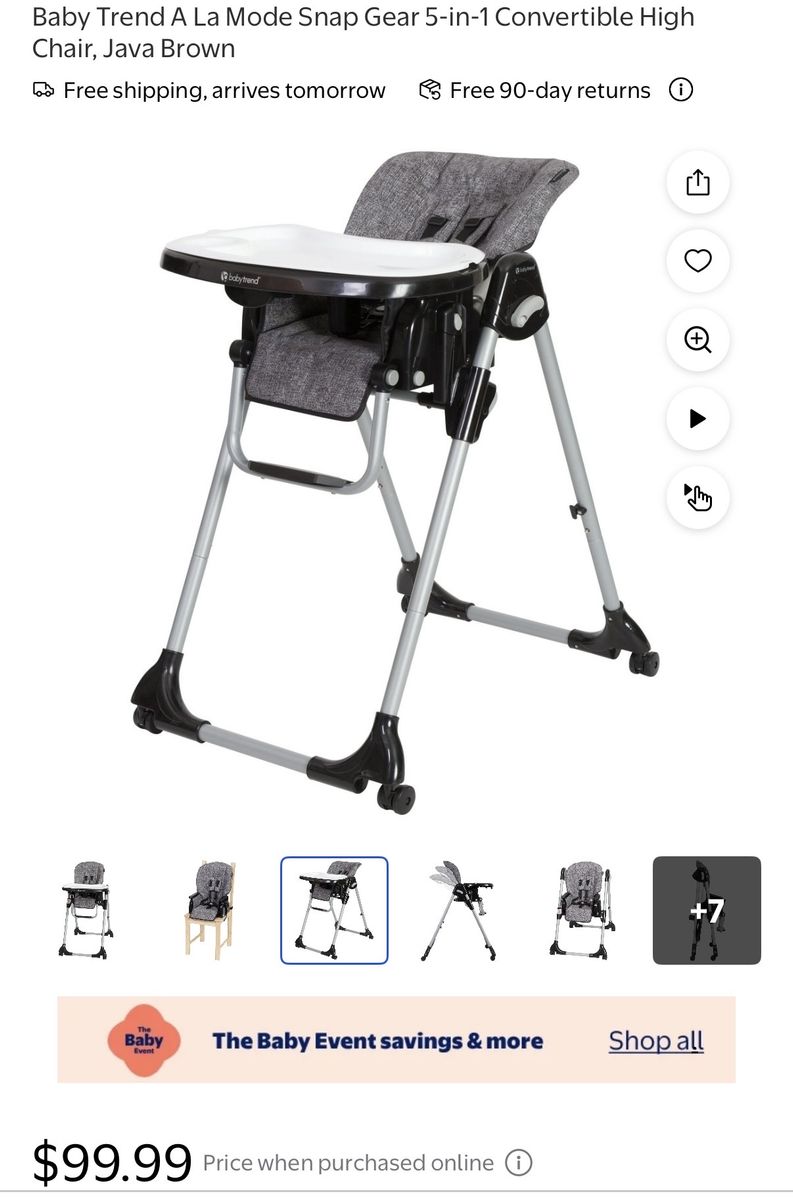Share this high chair product
Viewport: 793px width, 1200px height.
[697, 182]
